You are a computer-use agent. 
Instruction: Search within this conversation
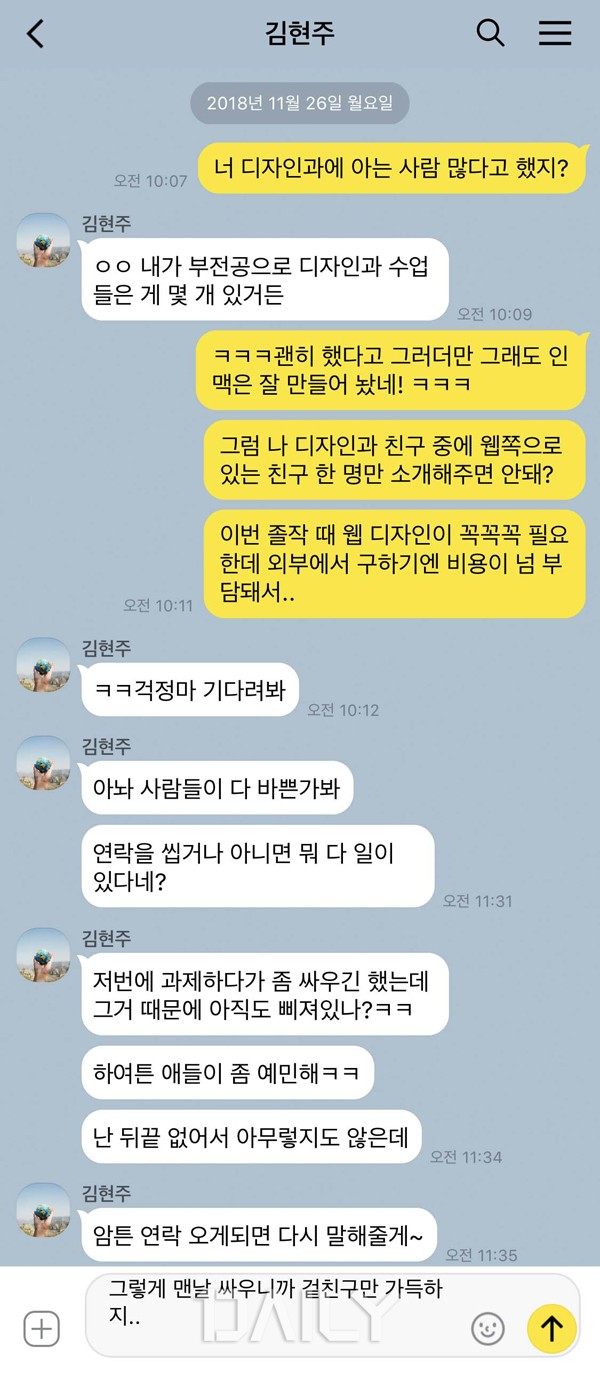tap(490, 33)
